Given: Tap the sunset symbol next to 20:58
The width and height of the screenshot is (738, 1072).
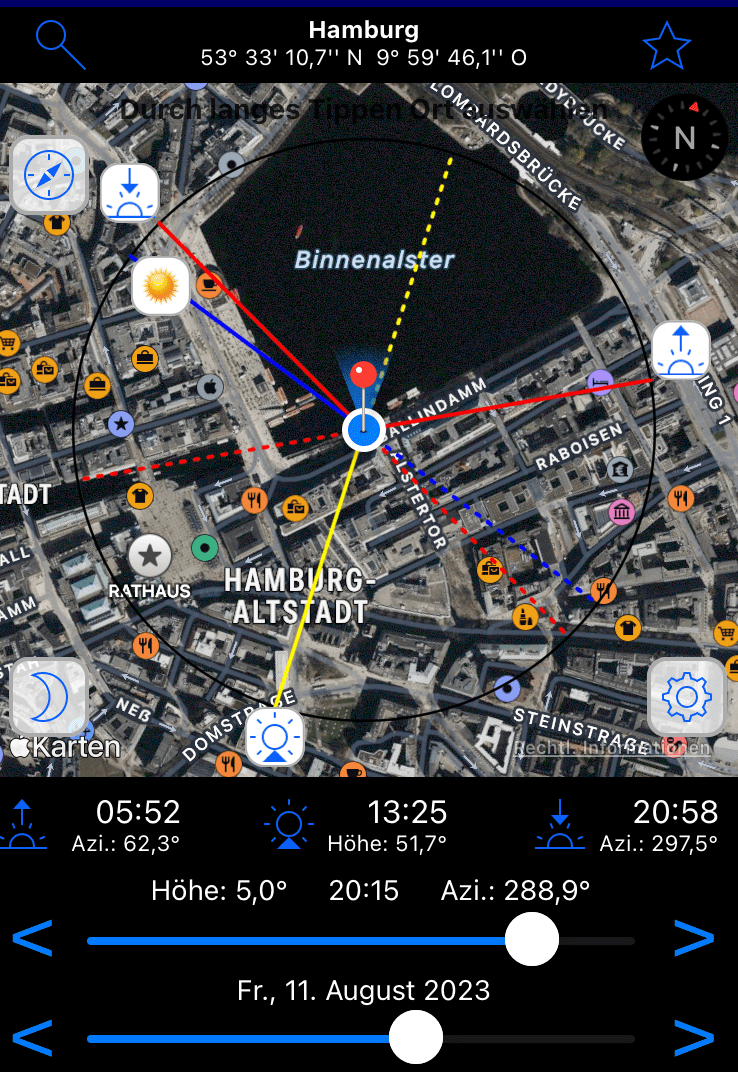Looking at the screenshot, I should [560, 826].
